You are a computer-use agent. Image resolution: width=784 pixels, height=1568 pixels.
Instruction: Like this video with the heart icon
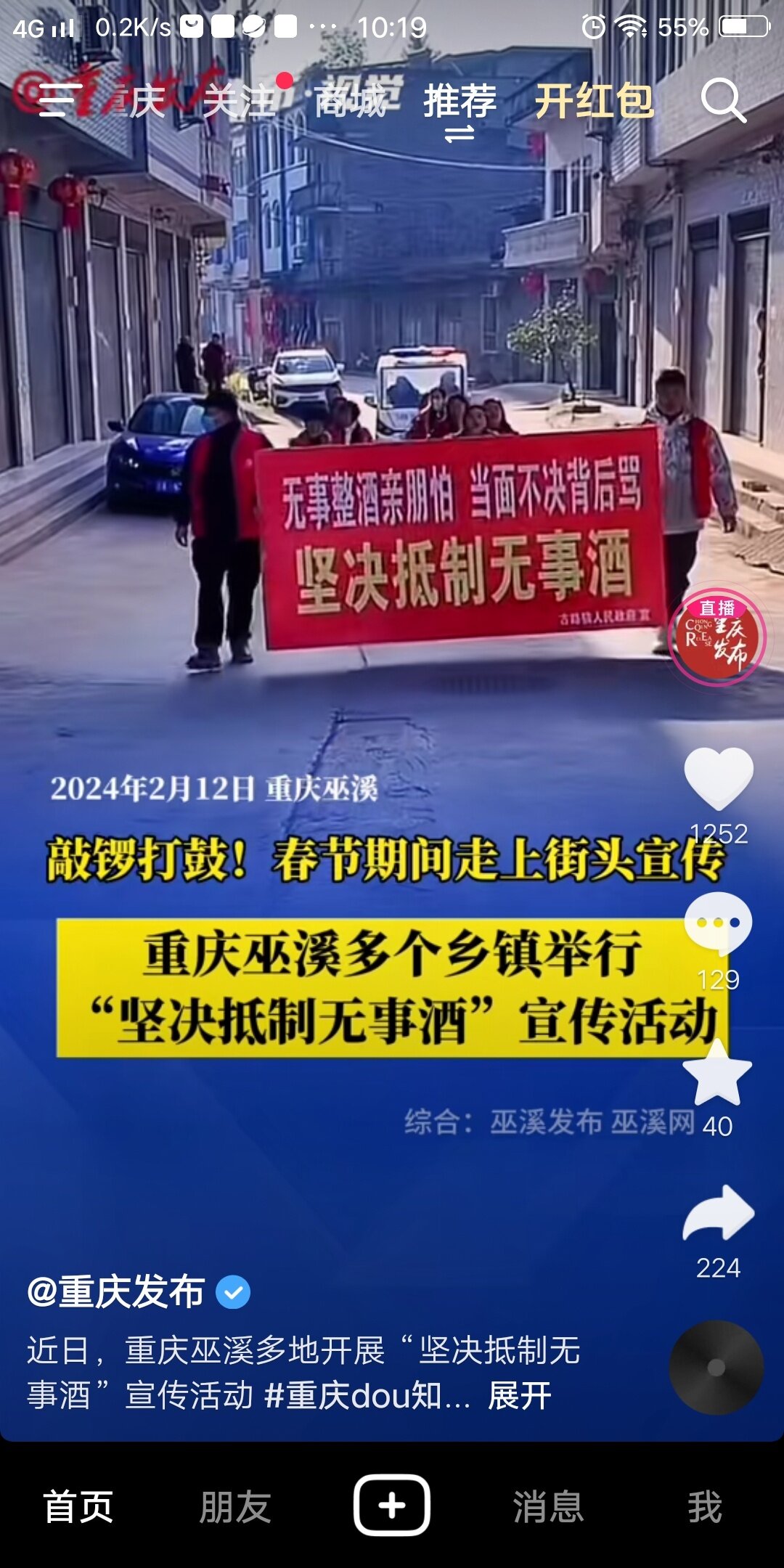pos(719,779)
